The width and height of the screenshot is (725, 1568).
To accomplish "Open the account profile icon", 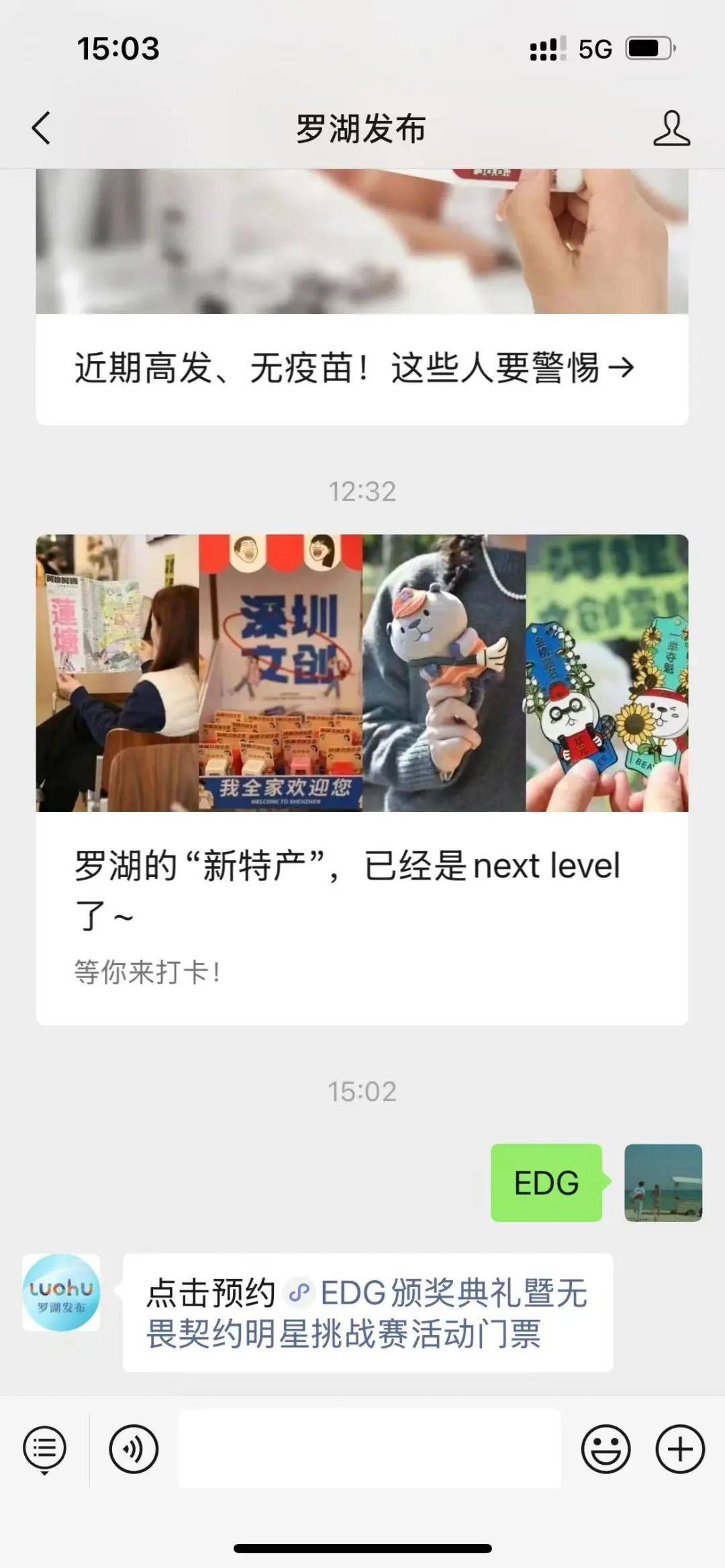I will point(671,128).
